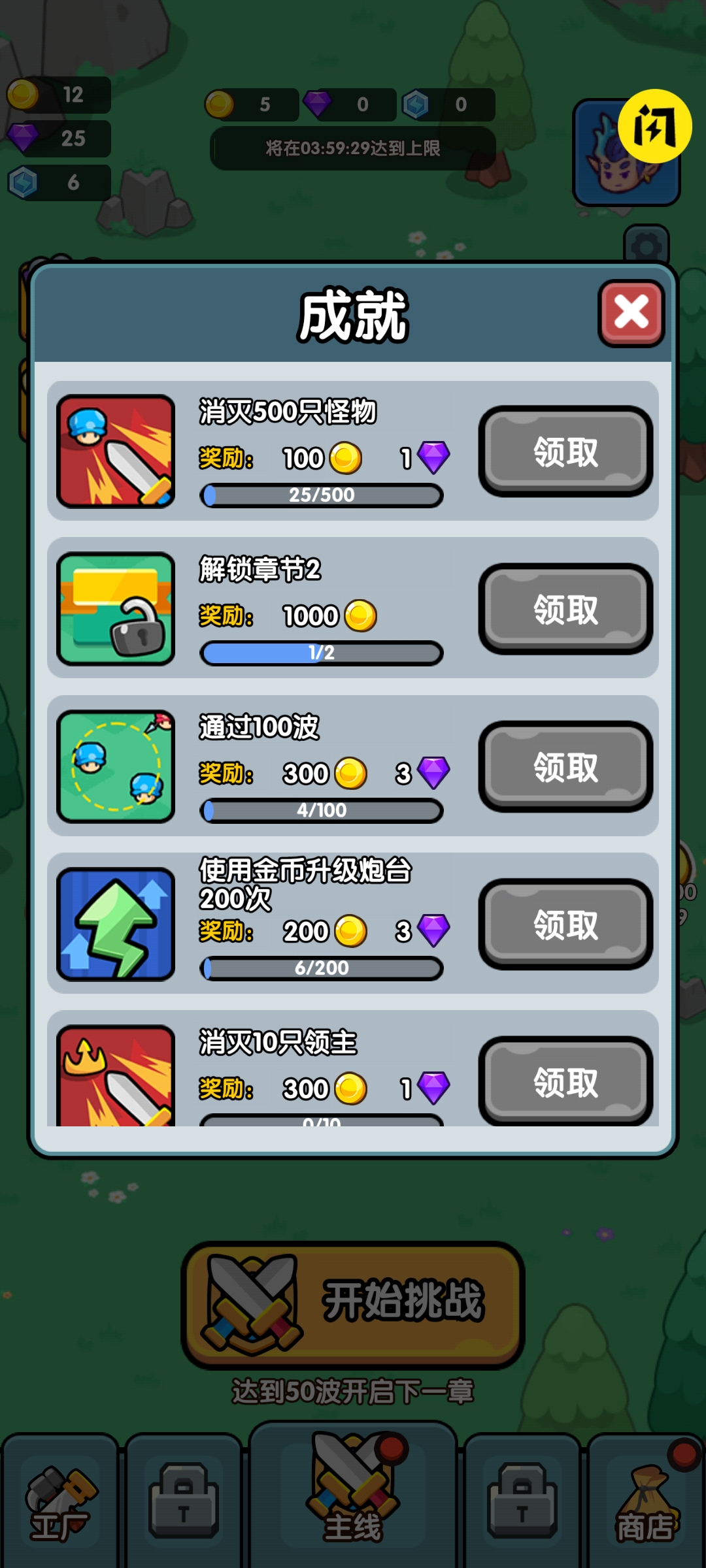Select the 通过100波 wave achievement icon

tap(116, 768)
